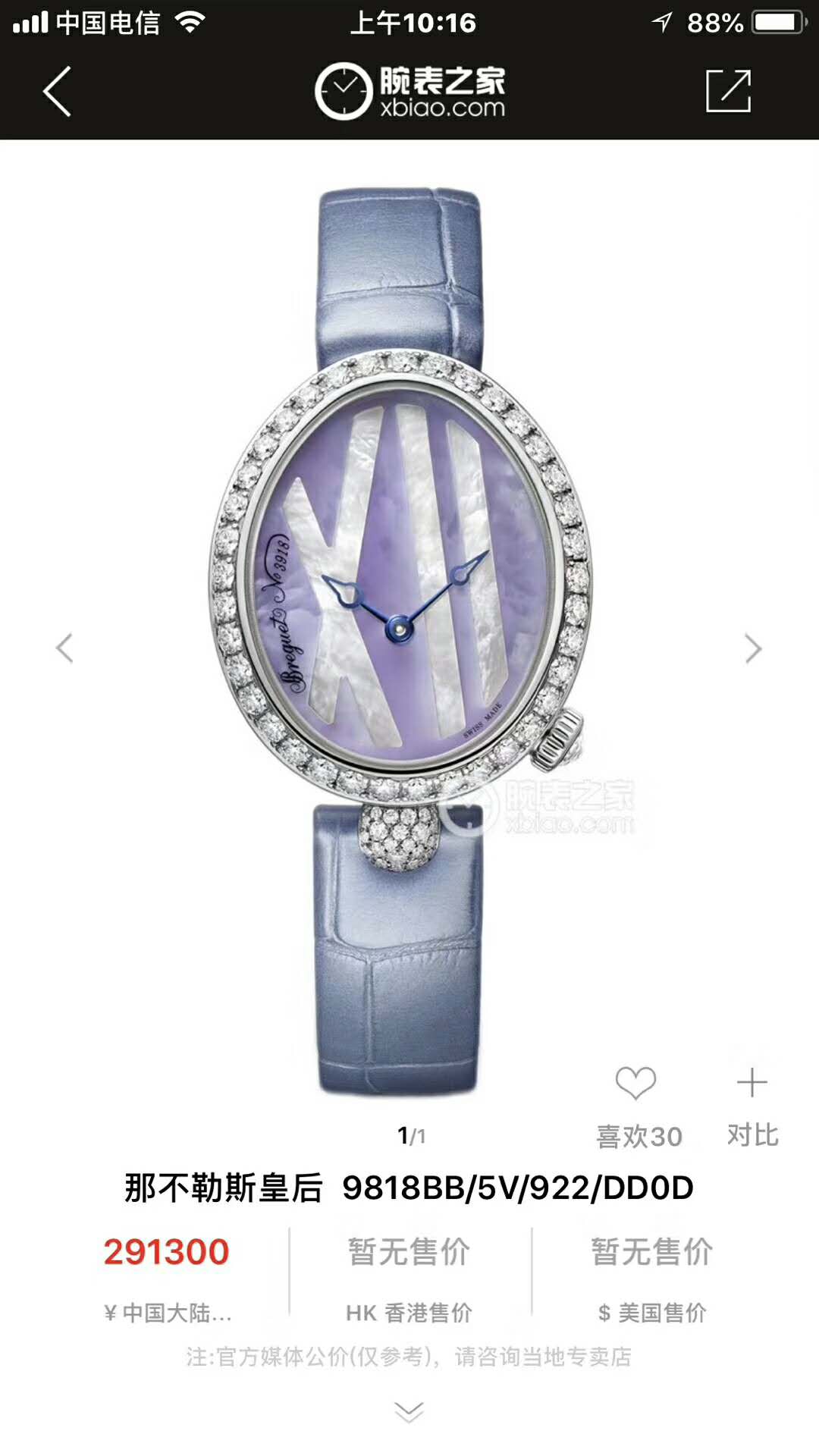
Task: Expand details with the bottom down chevron
Action: click(409, 1412)
